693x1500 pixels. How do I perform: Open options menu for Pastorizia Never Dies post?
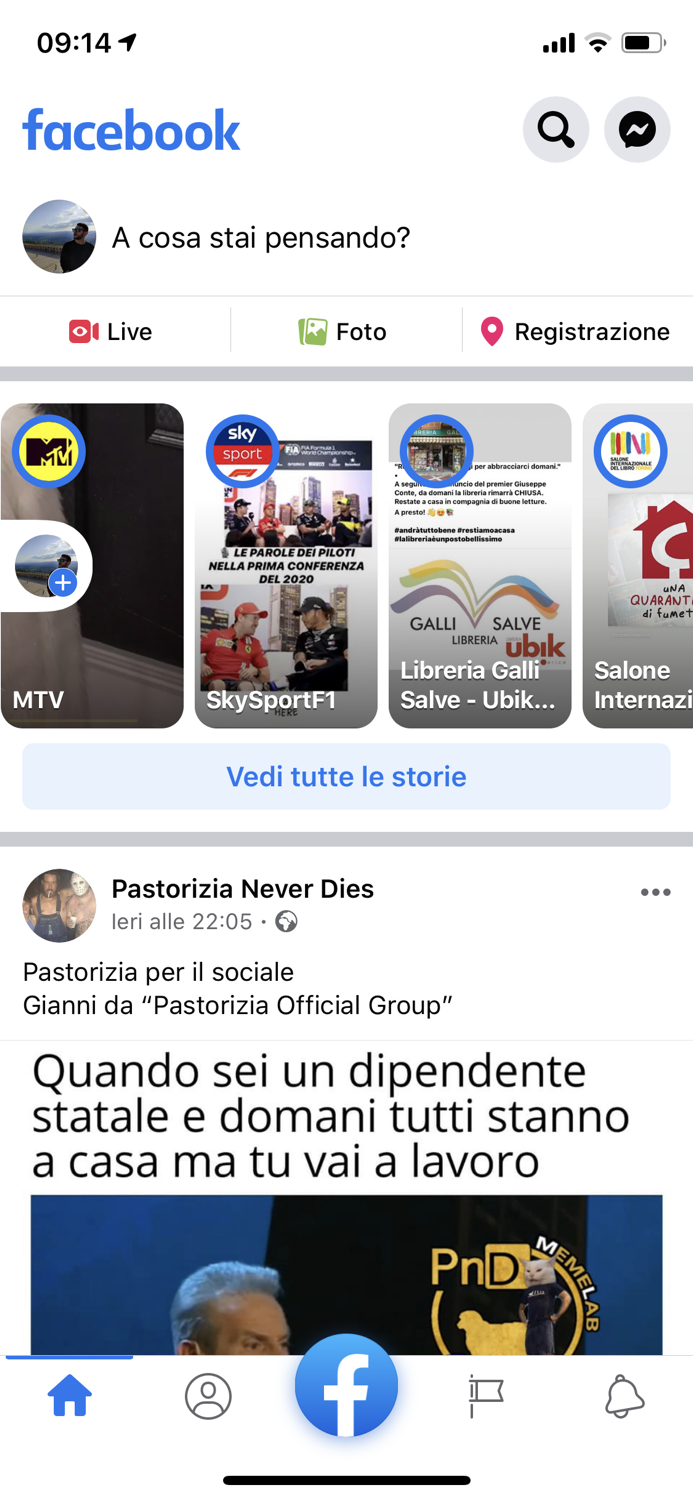(655, 892)
